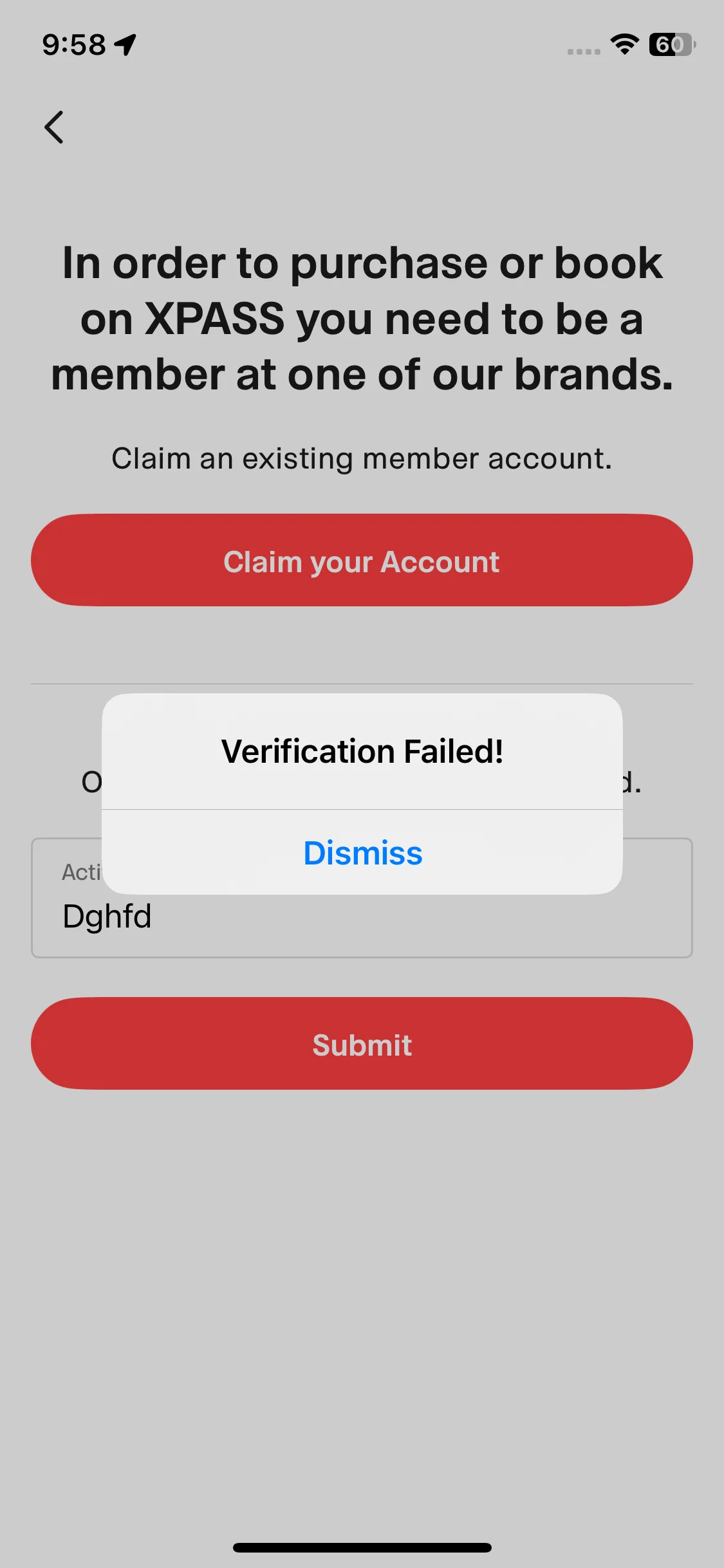Dismiss the Verification Failed alert
The width and height of the screenshot is (724, 1568).
click(362, 853)
